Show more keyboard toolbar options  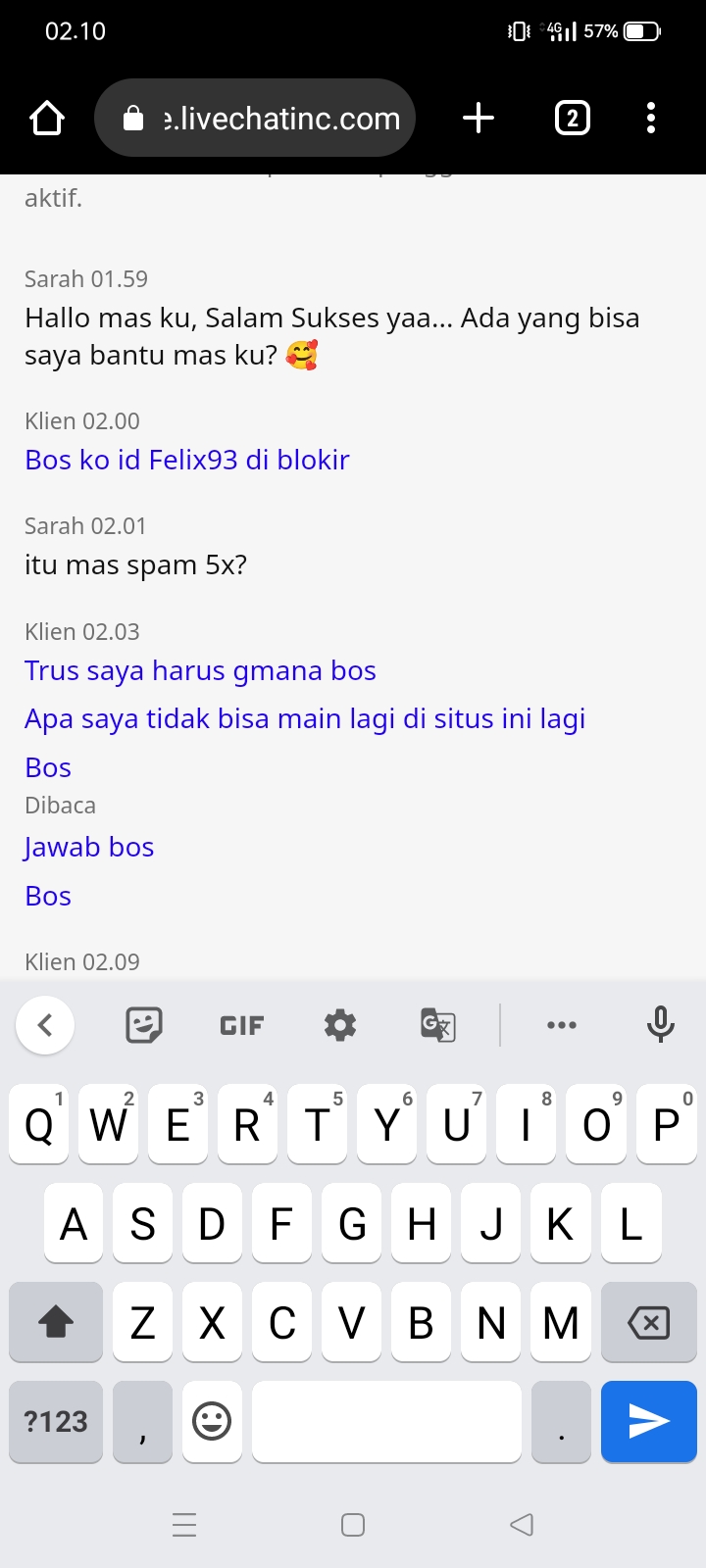[x=562, y=1025]
